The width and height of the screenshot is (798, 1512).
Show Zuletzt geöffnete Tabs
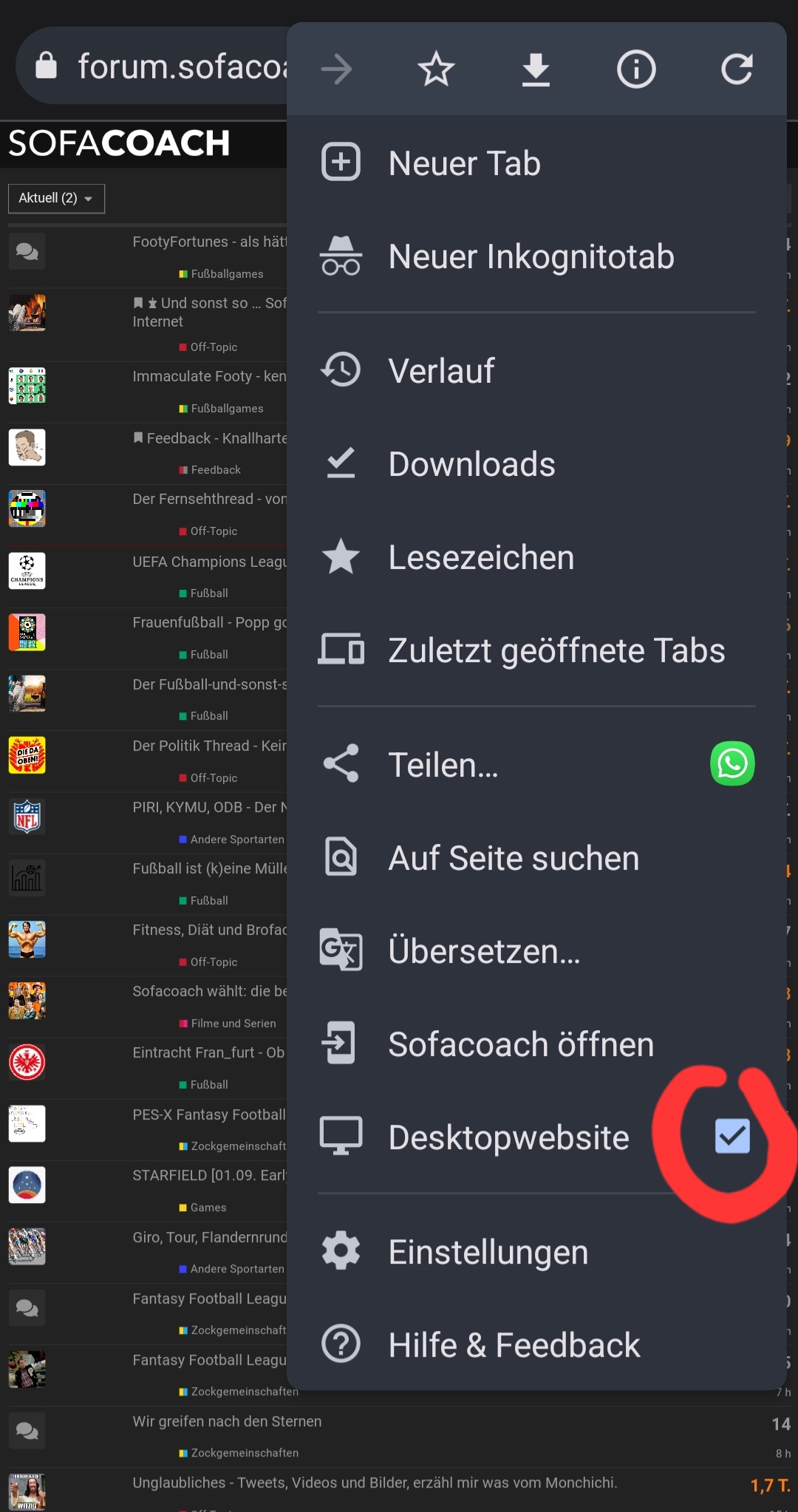pos(556,650)
